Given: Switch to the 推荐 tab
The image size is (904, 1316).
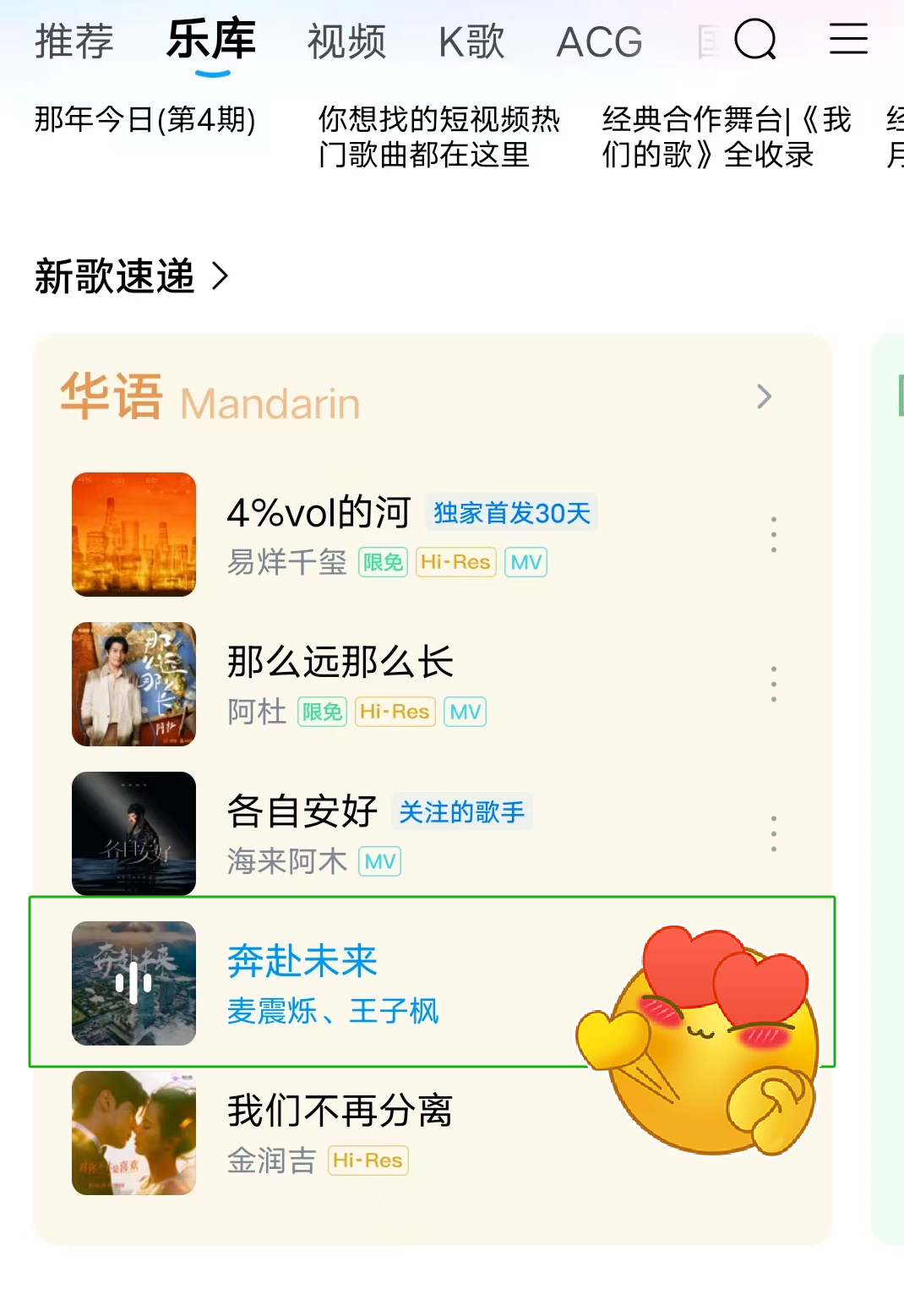Looking at the screenshot, I should (74, 41).
